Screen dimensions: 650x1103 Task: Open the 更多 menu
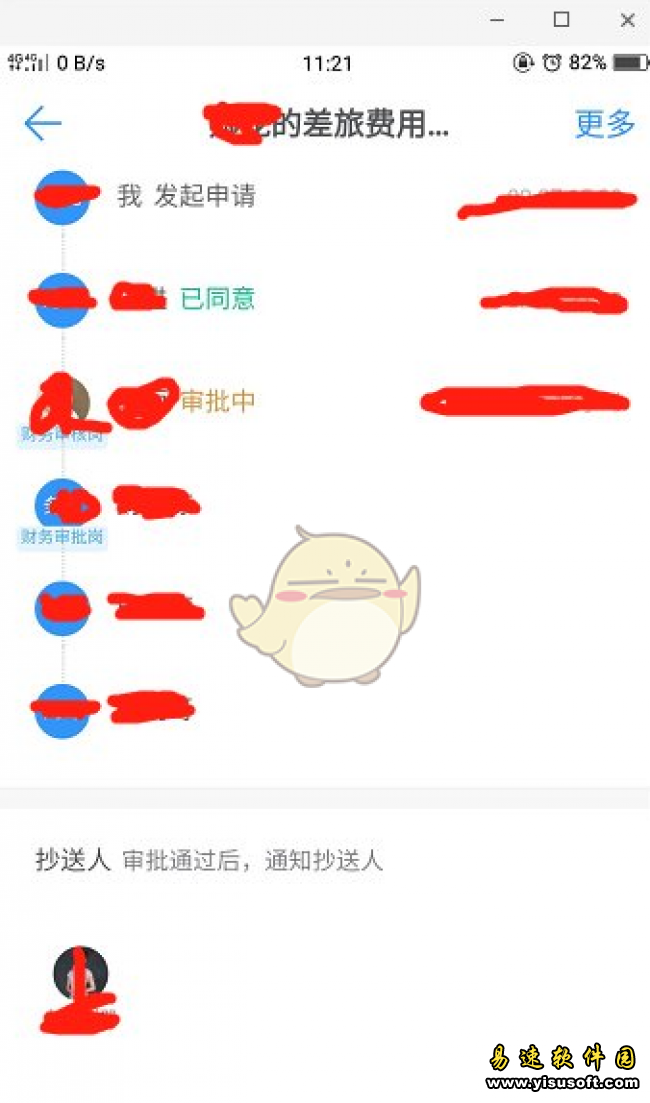(604, 124)
